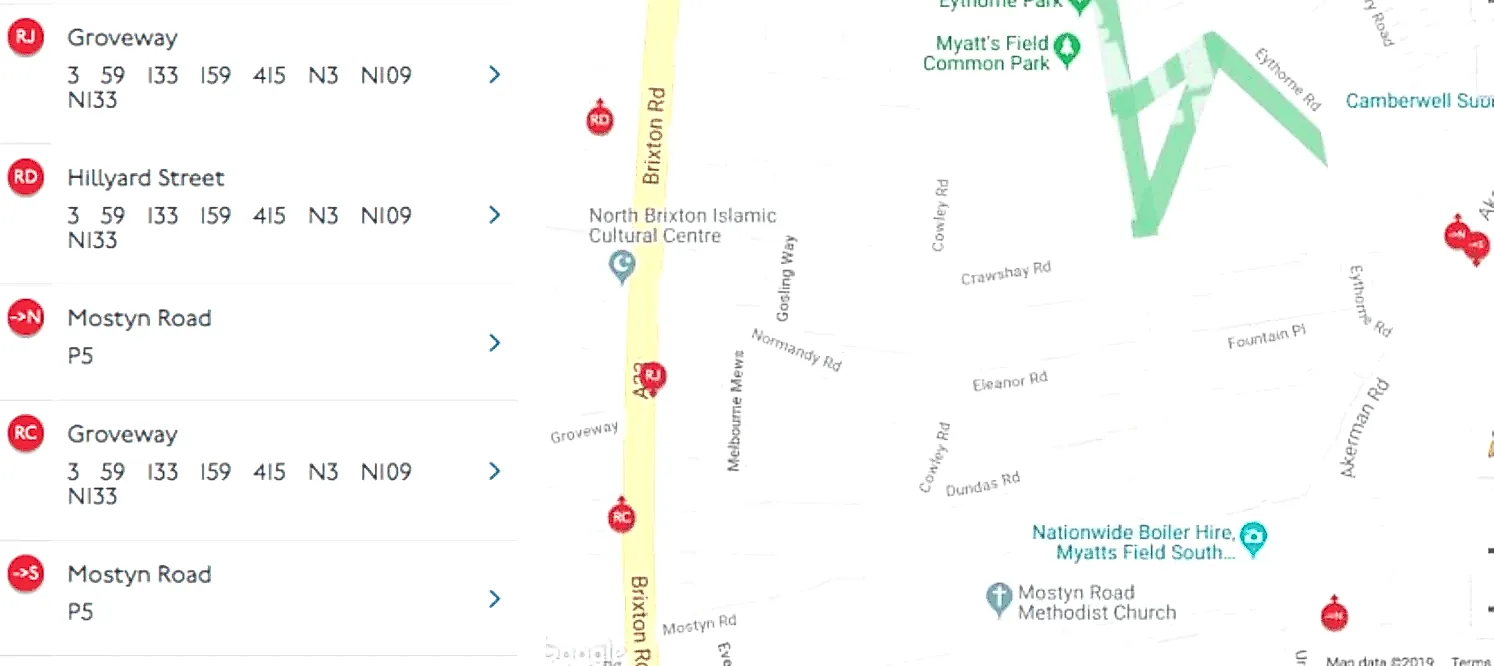Open the southbound Mostyn Road stop
The image size is (1494, 666).
250,598
